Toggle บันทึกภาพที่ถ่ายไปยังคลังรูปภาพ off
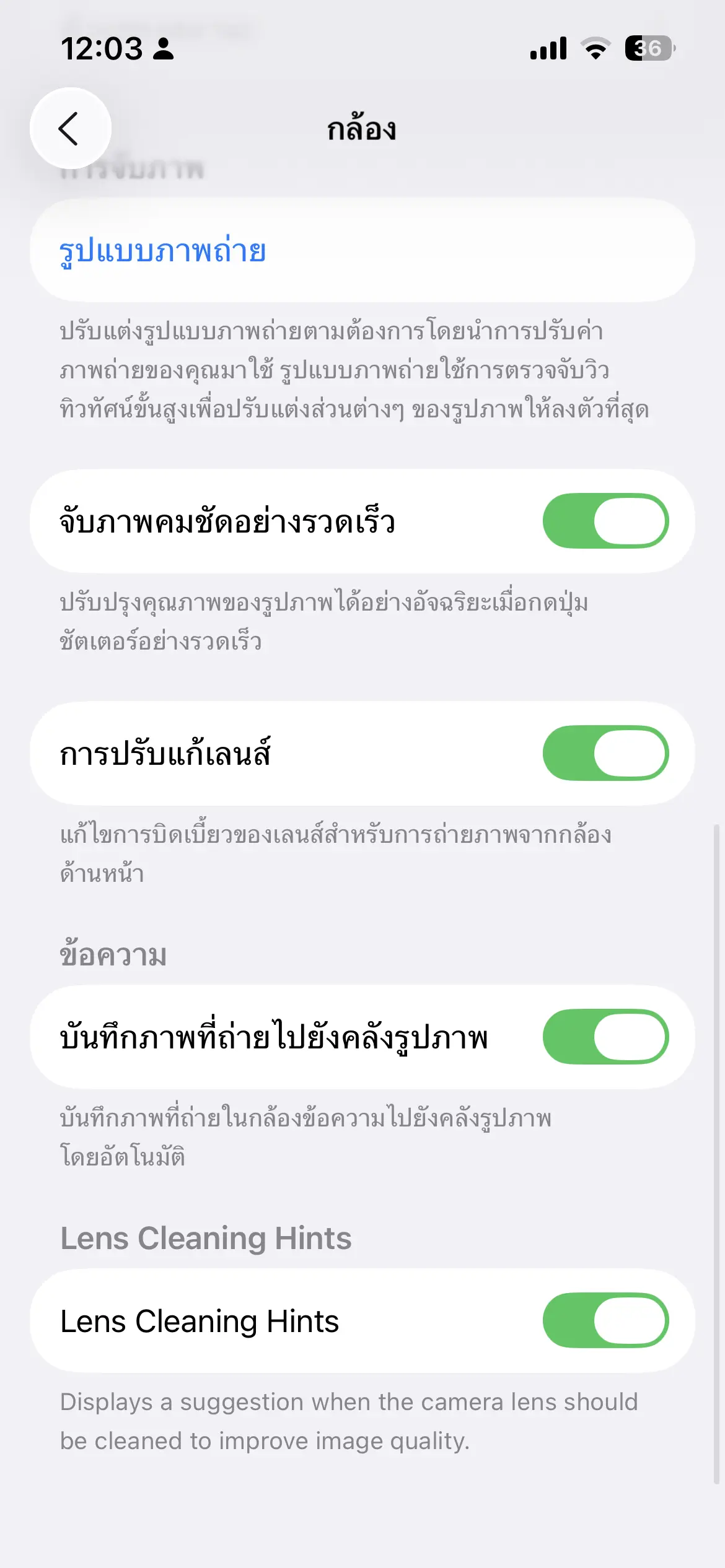Viewport: 725px width, 1568px height. click(x=605, y=1037)
